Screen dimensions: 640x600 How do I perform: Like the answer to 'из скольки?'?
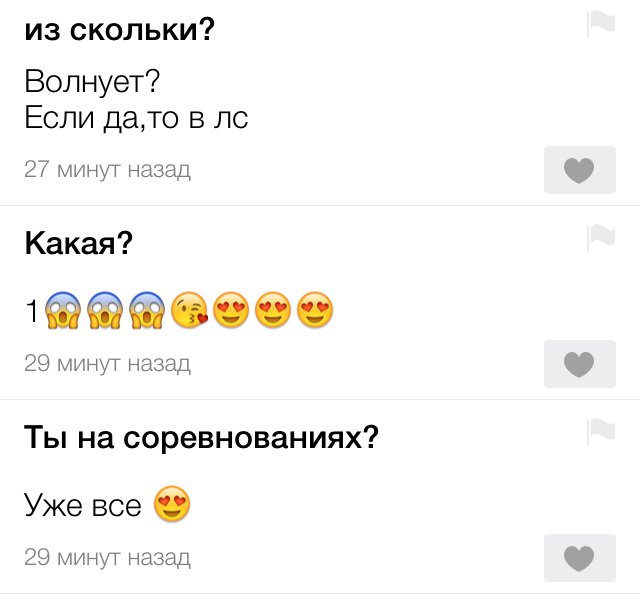point(579,171)
